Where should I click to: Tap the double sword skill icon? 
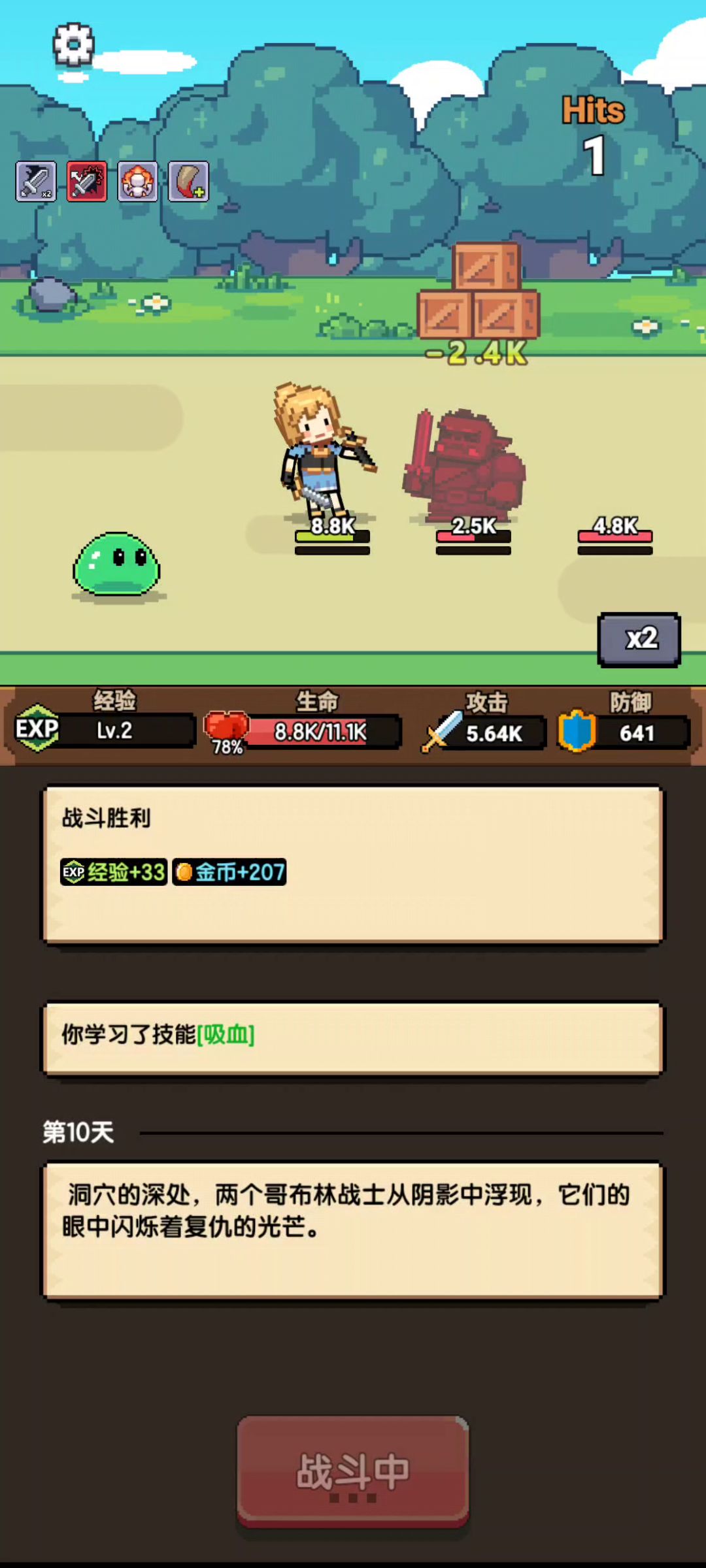point(36,182)
